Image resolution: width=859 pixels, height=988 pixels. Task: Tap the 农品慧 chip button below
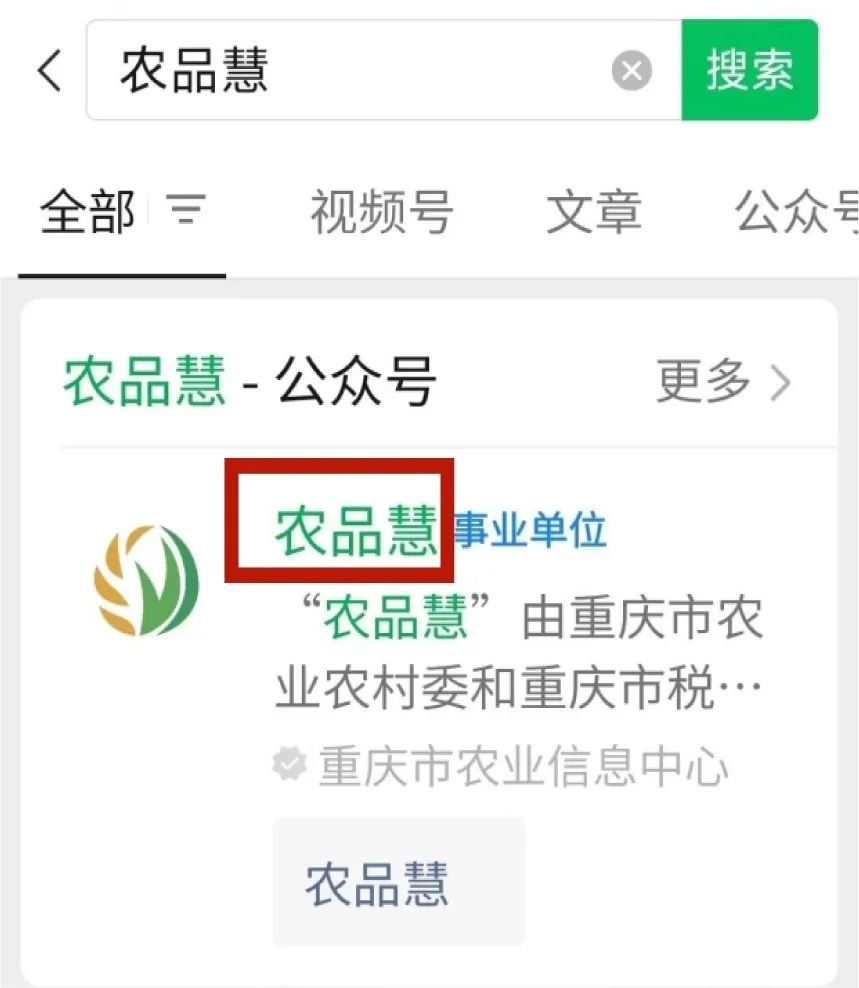398,882
